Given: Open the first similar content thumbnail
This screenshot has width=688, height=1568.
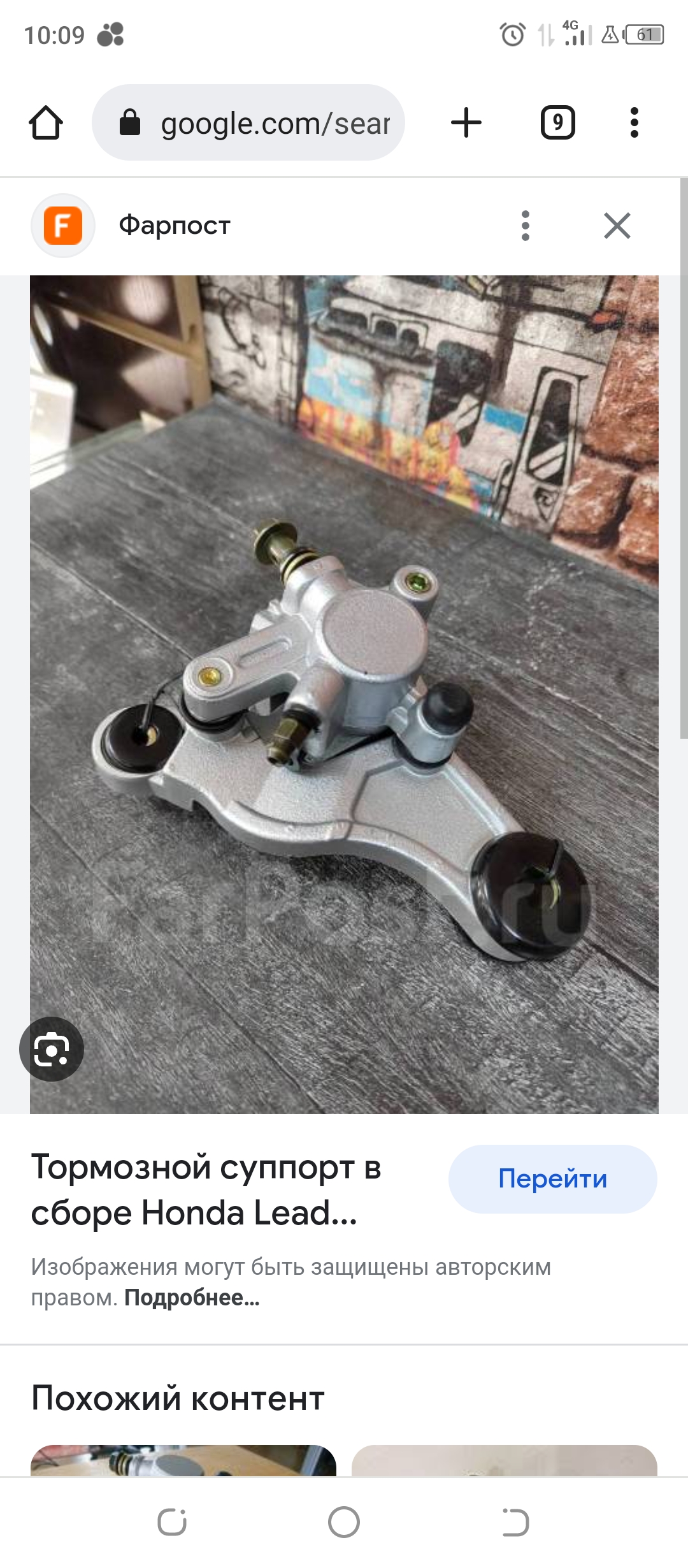Looking at the screenshot, I should click(x=183, y=1460).
